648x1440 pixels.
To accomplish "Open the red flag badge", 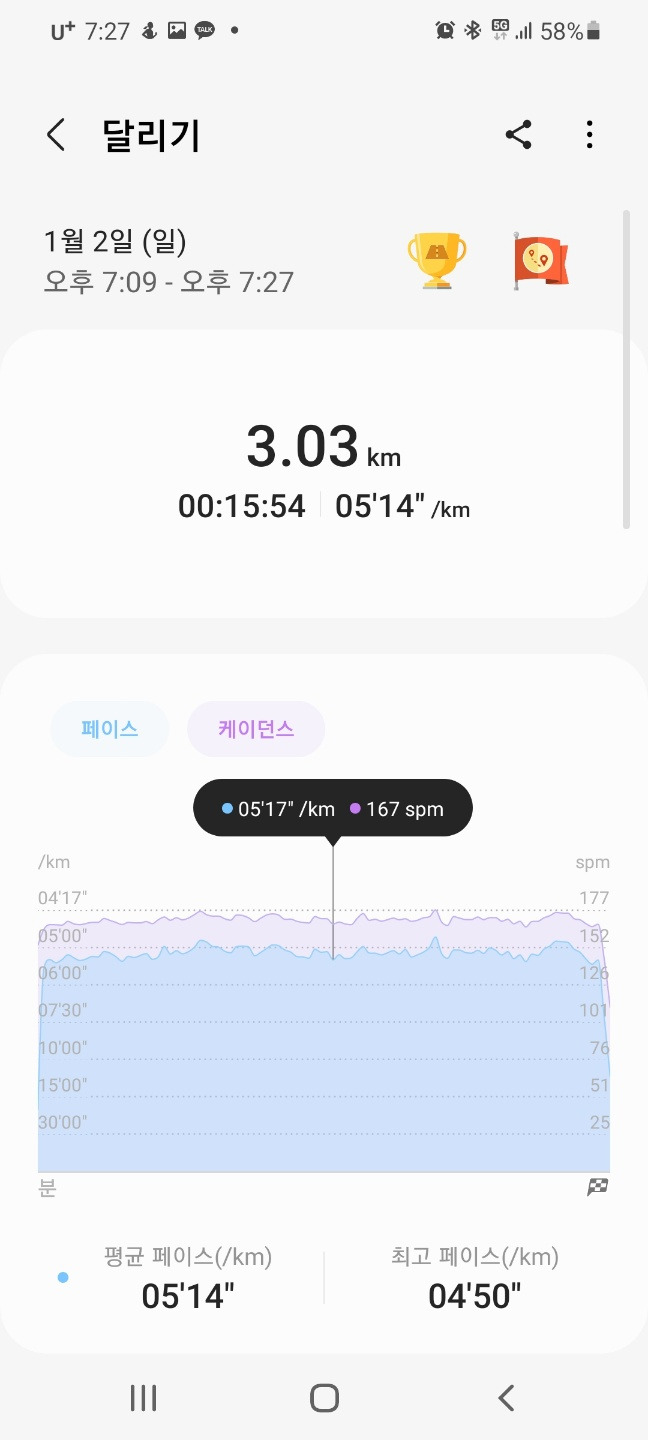I will [540, 262].
